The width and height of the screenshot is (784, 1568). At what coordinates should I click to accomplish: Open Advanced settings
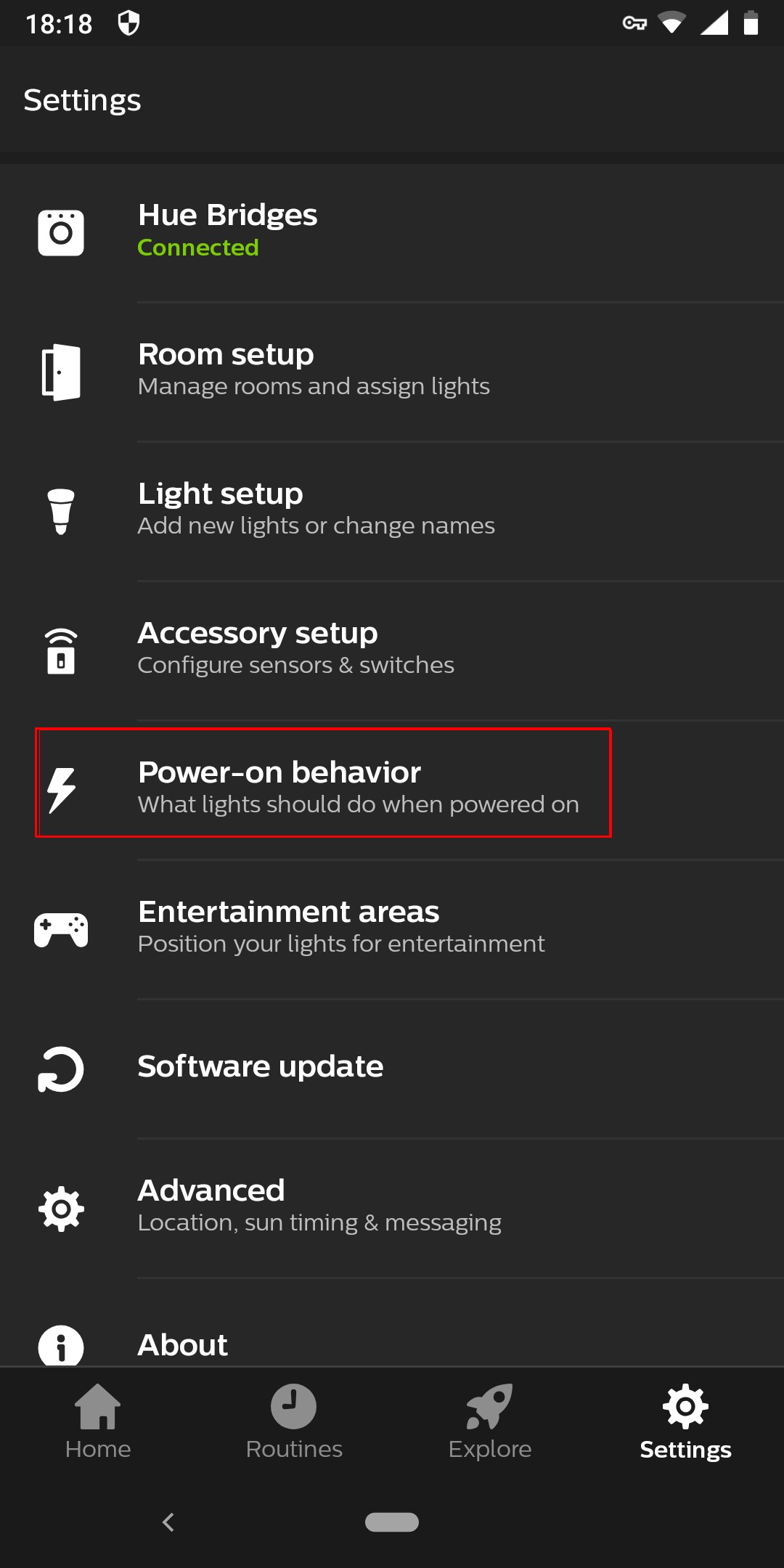[x=392, y=1206]
